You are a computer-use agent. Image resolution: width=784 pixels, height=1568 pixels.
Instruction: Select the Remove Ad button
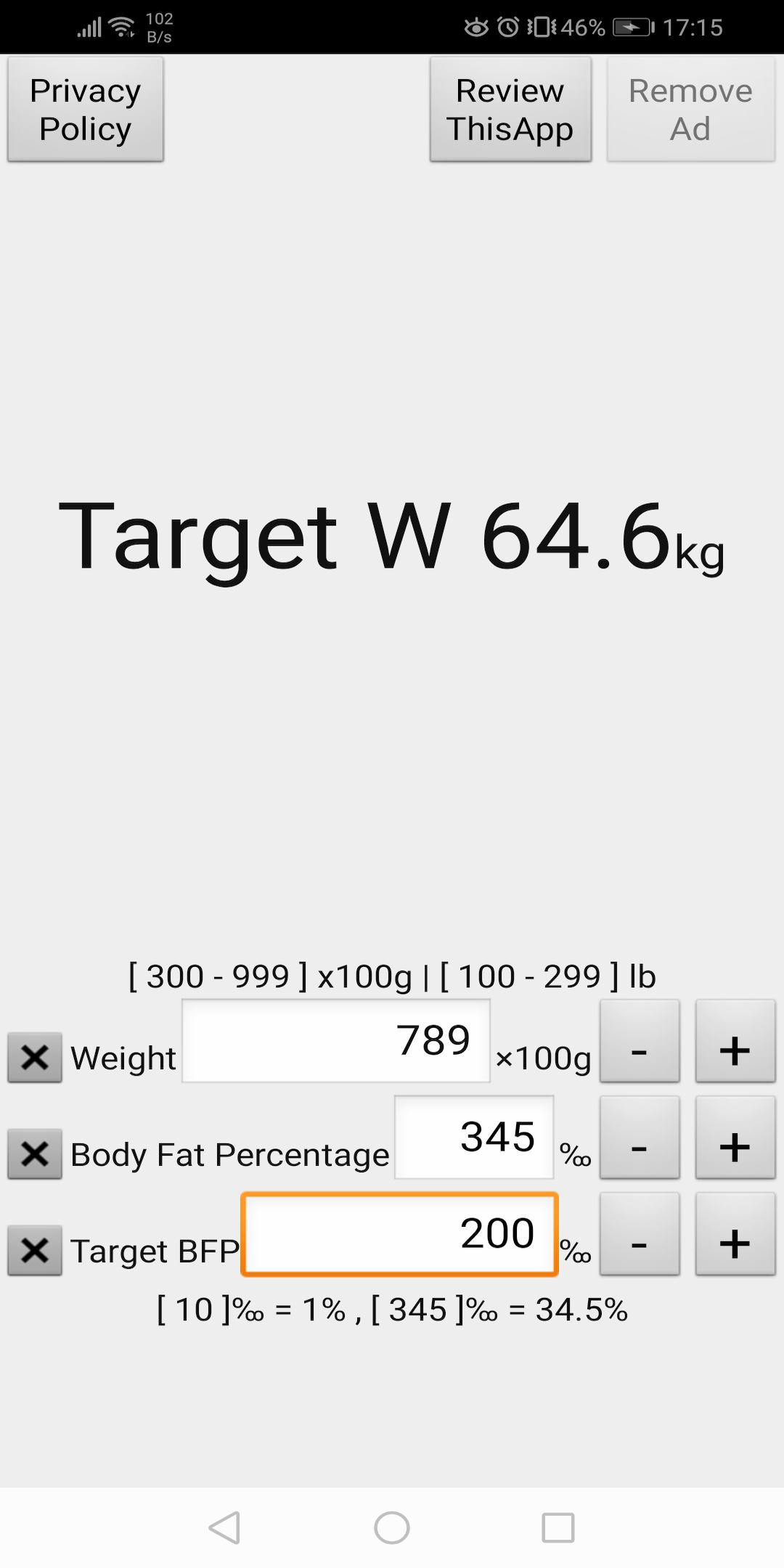pos(690,110)
